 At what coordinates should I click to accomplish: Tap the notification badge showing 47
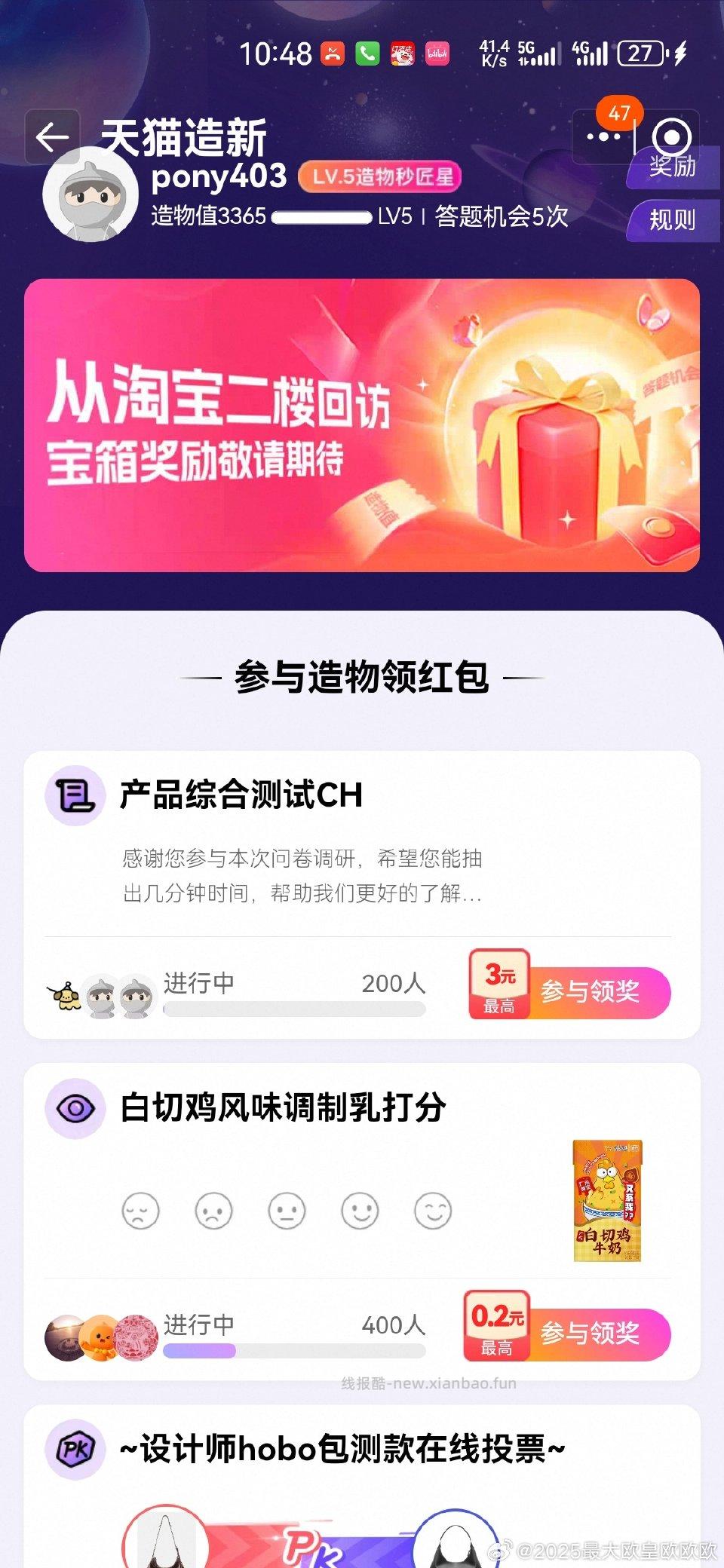coord(621,112)
